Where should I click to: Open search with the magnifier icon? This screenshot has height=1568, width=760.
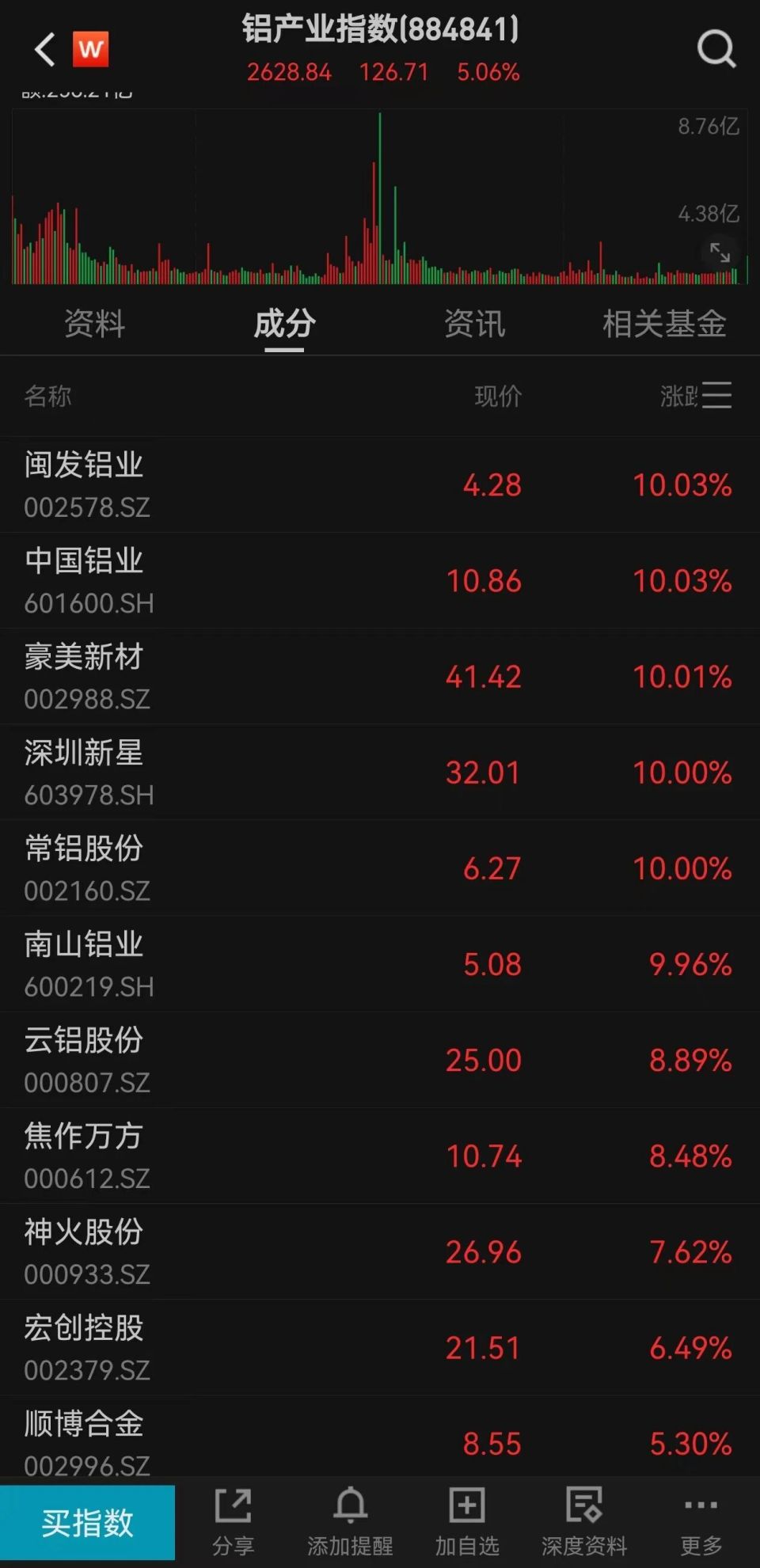716,49
